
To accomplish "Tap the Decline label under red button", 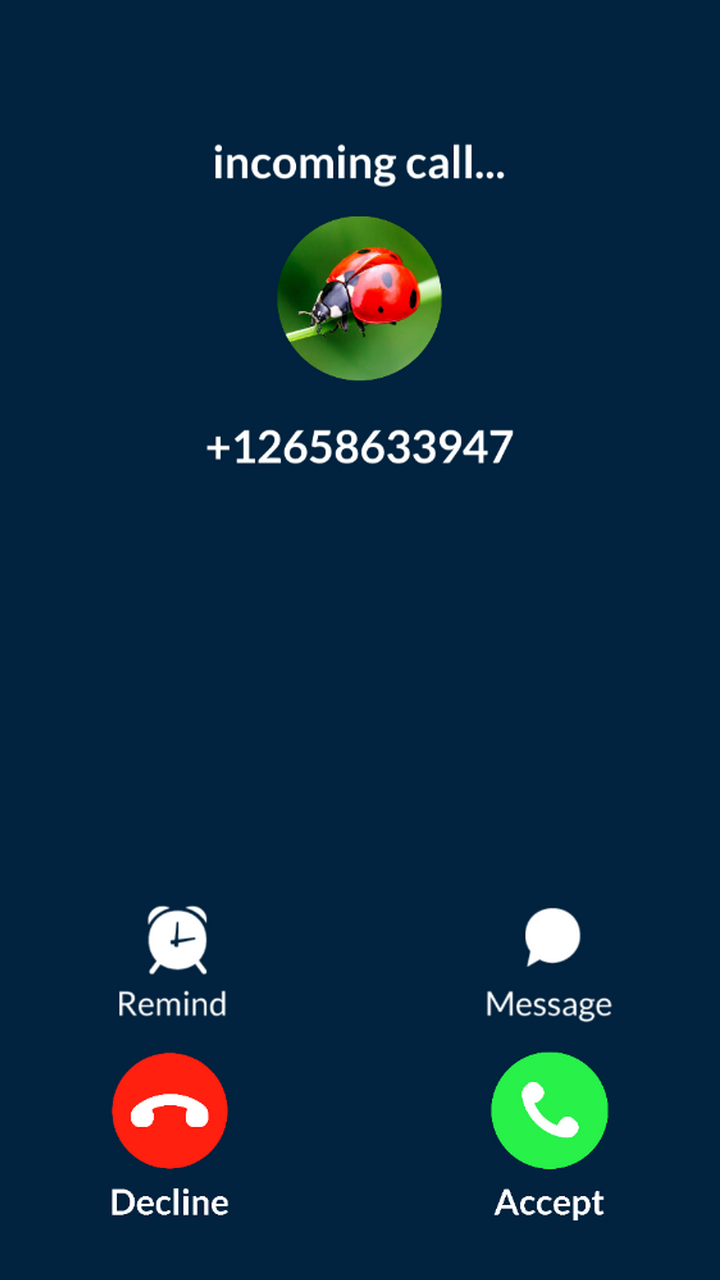I will [x=171, y=1203].
